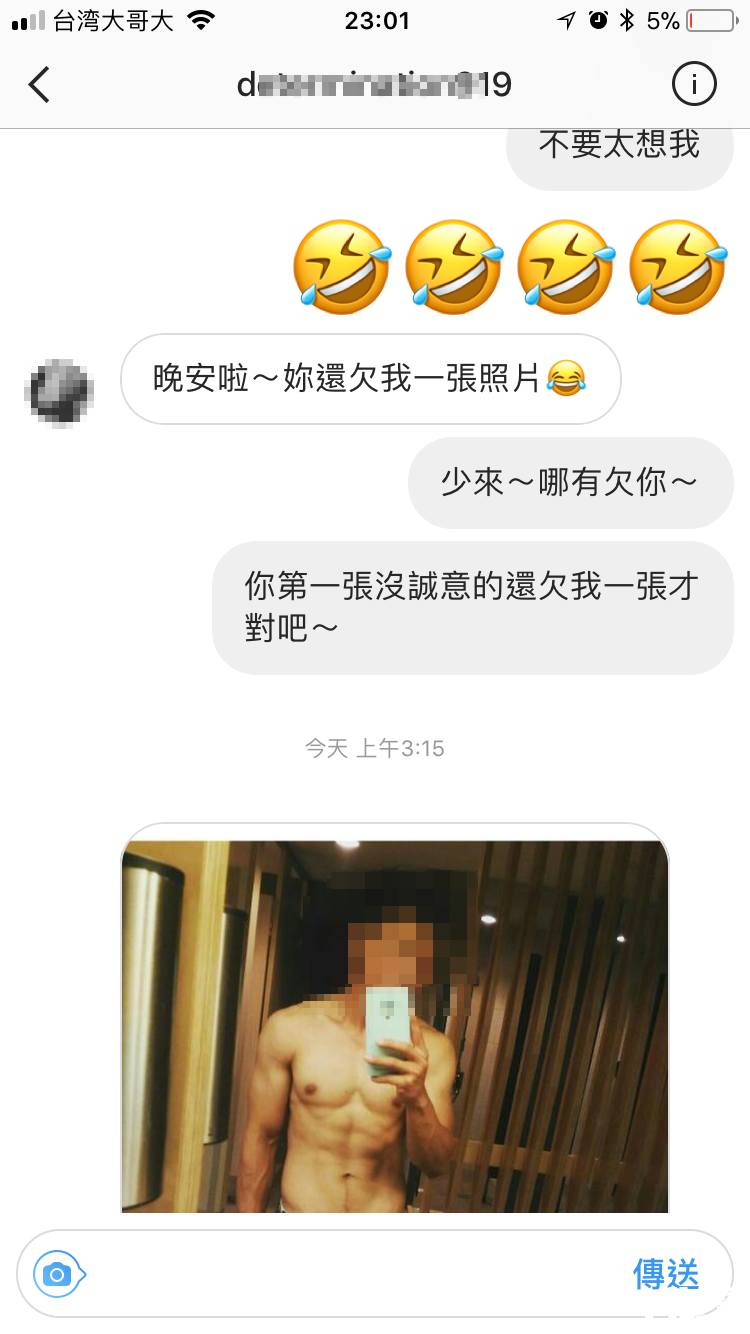View the sender's profile picture
This screenshot has width=750, height=1334.
[60, 391]
